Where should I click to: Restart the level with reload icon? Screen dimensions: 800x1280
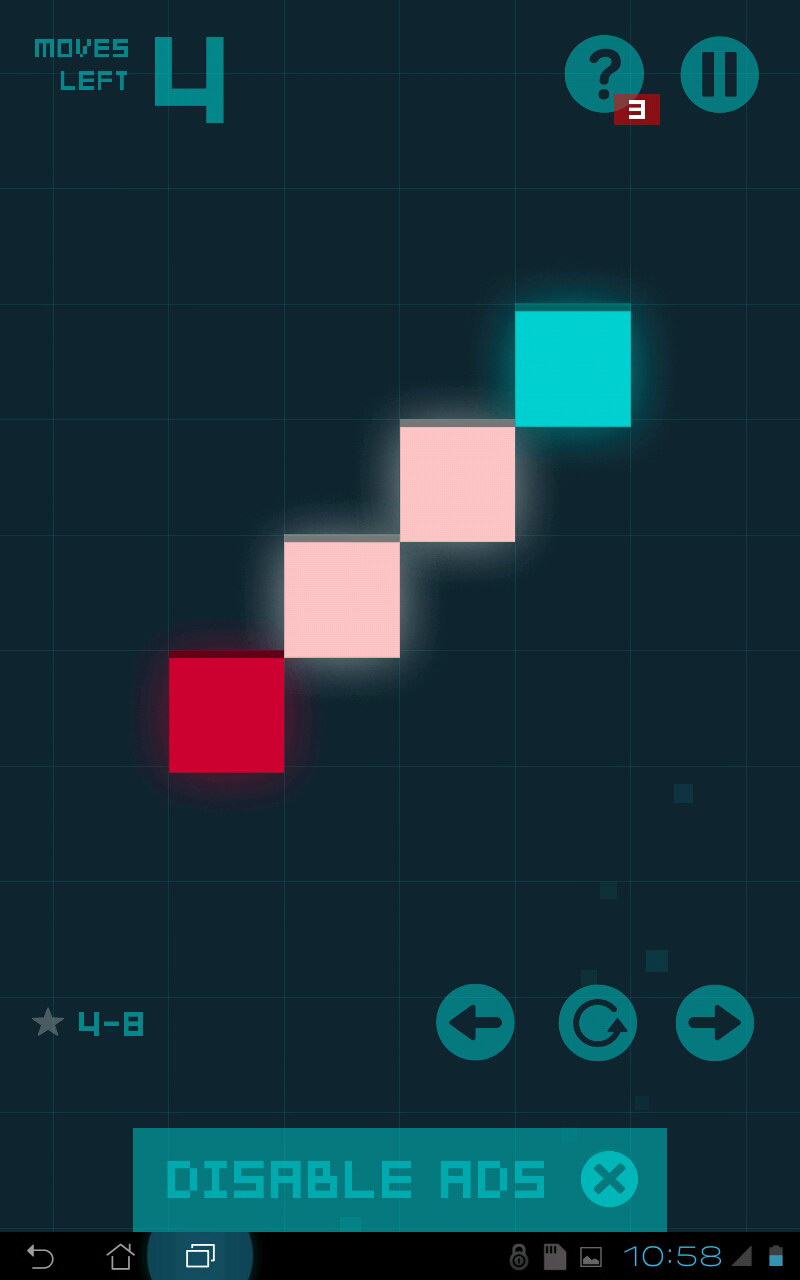(597, 1023)
